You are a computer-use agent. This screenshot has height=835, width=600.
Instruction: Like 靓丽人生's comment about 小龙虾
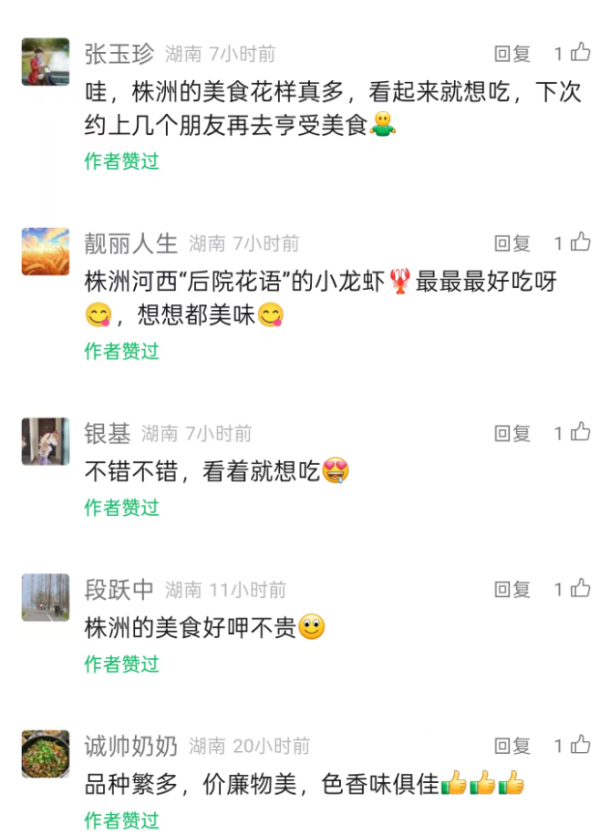pyautogui.click(x=580, y=242)
